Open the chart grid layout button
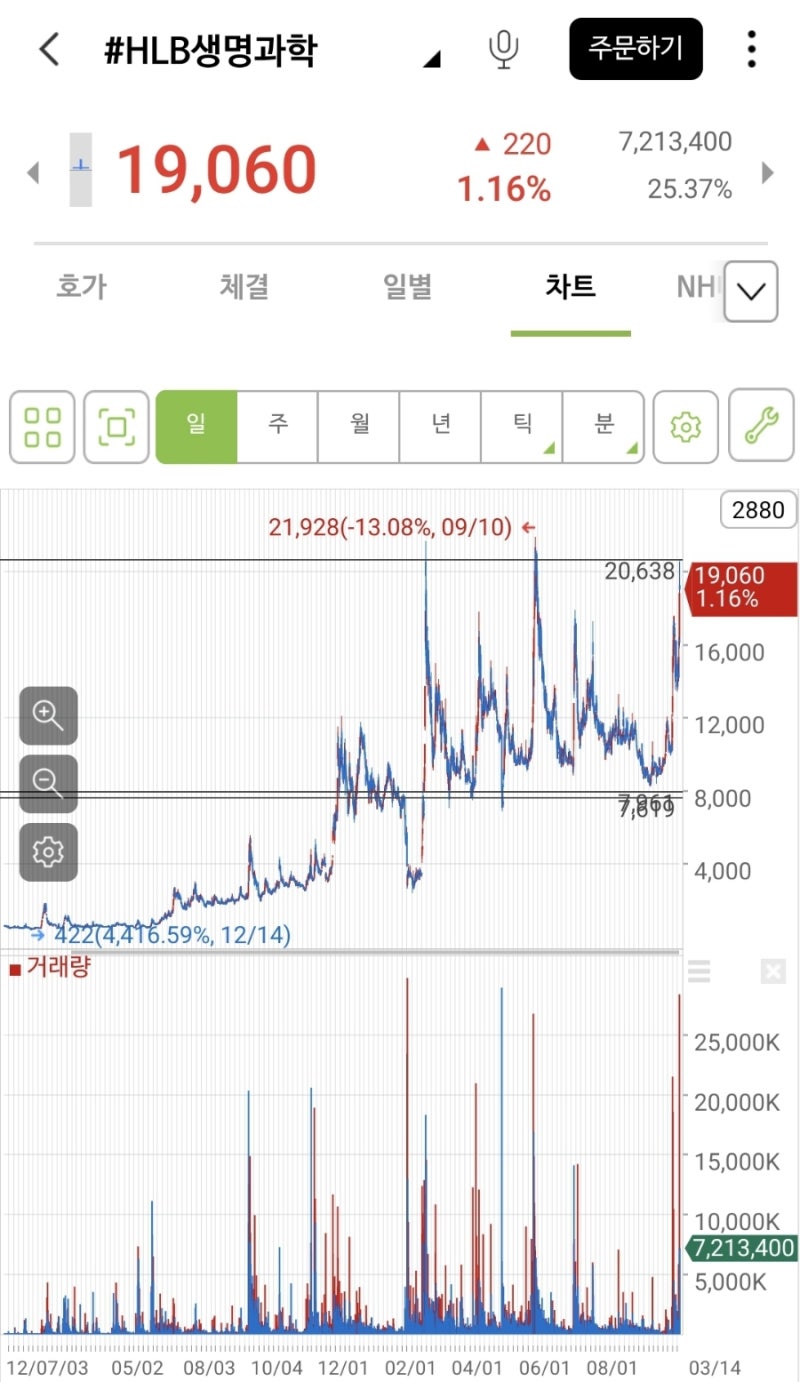Screen dimensions: 800x1382 42,427
